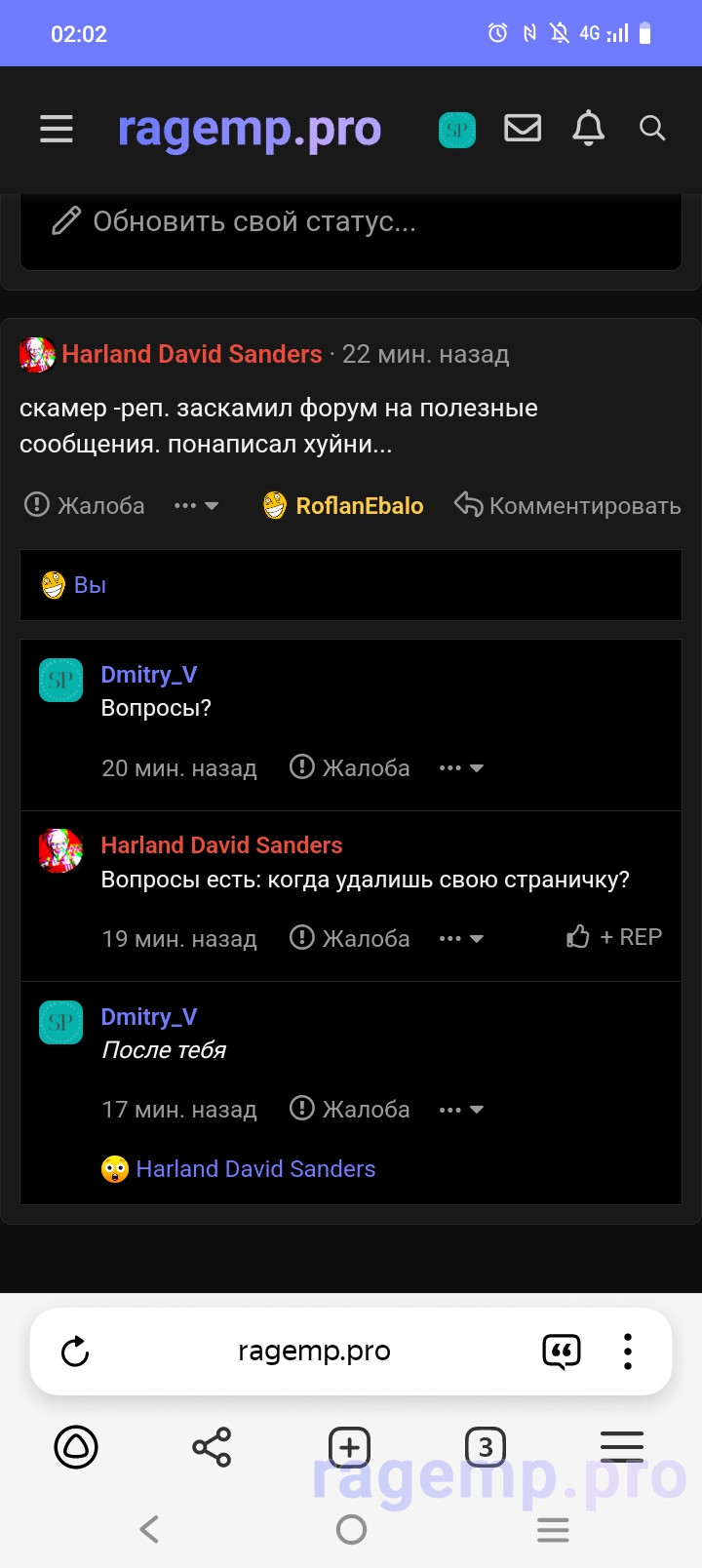Viewport: 702px width, 1568px height.
Task: Tap the ragemp.pro site title
Action: (249, 128)
